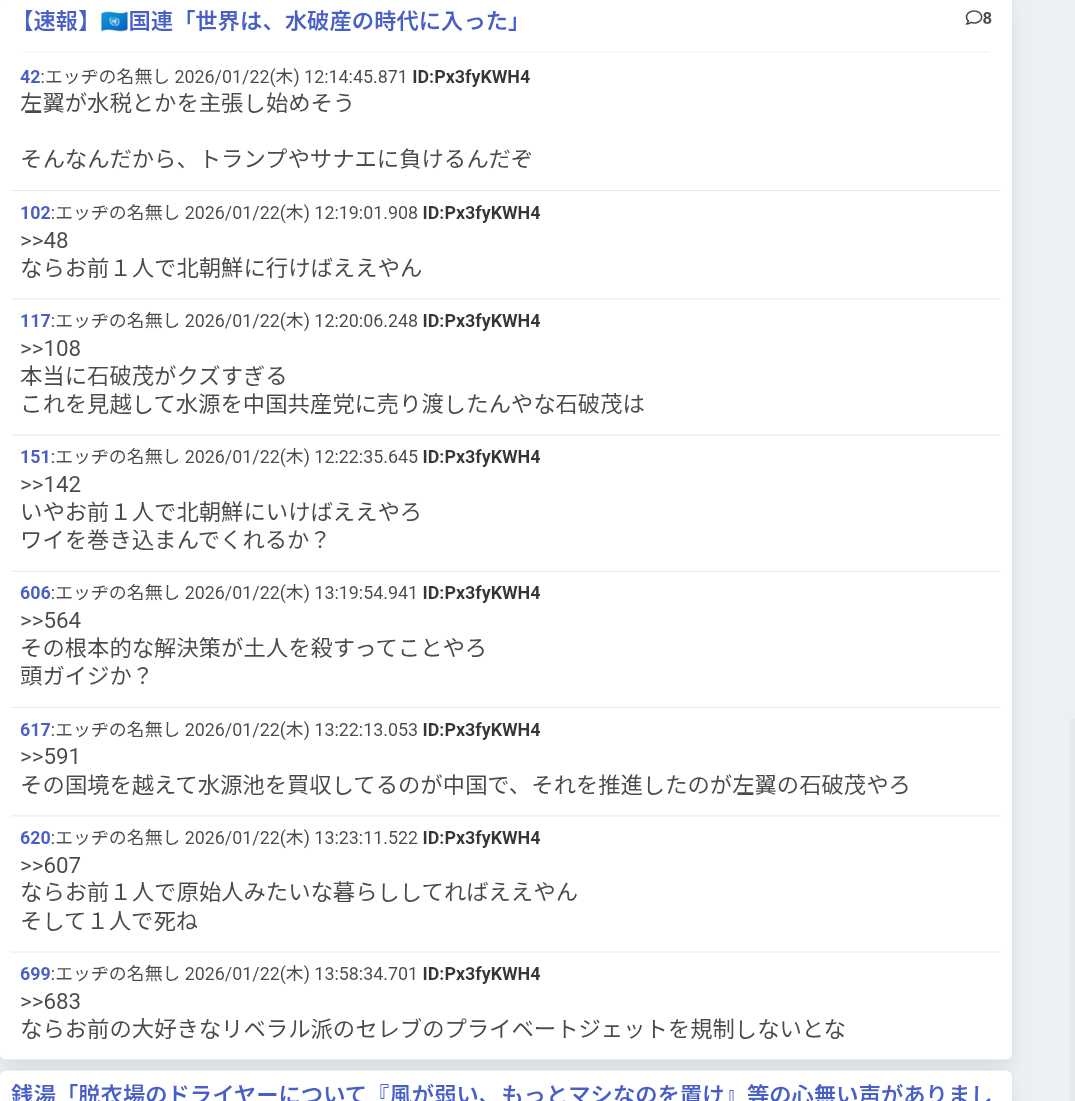The image size is (1075, 1101).
Task: Open post number 102 link
Action: pyautogui.click(x=35, y=213)
